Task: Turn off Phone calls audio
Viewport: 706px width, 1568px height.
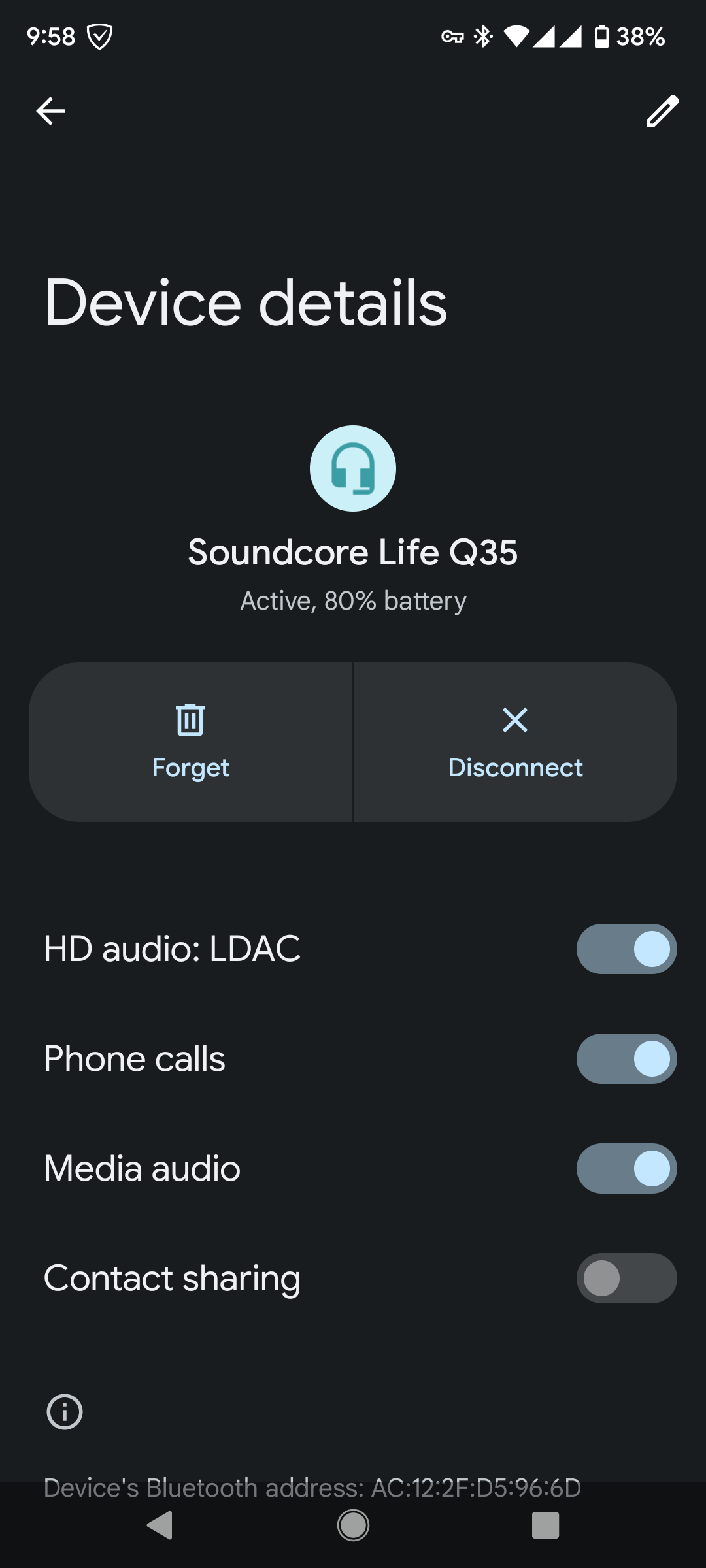Action: point(626,1058)
